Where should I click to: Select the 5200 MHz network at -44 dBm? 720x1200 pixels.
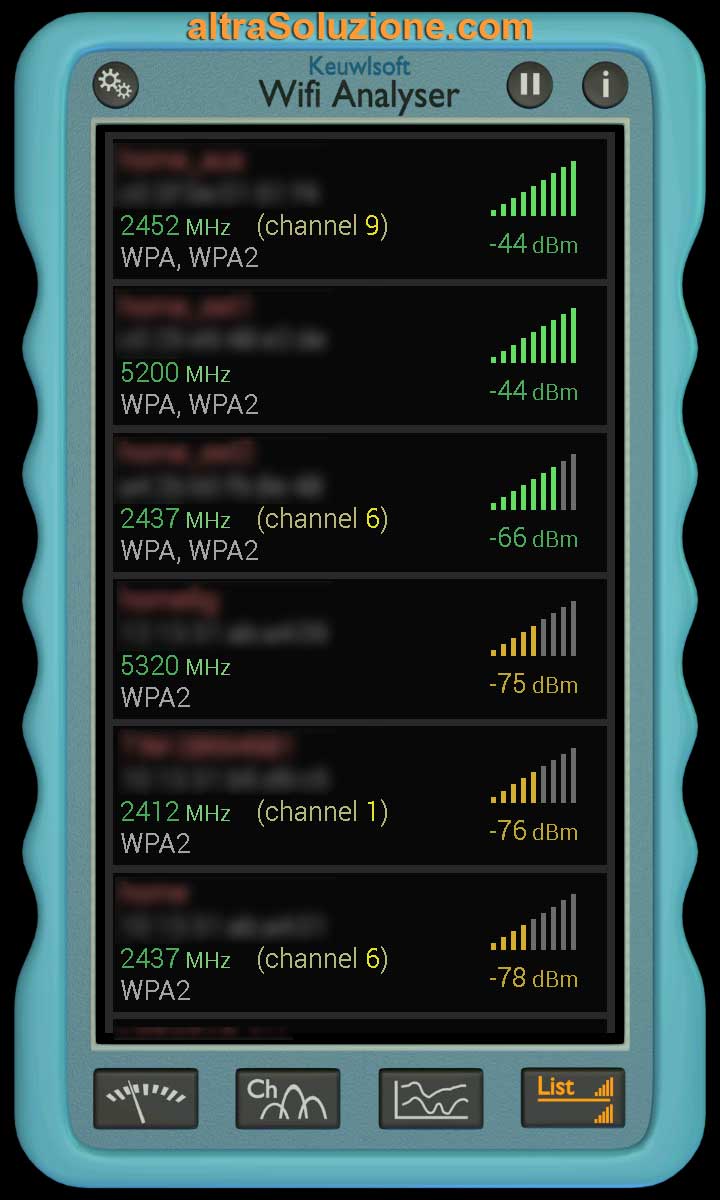(360, 356)
